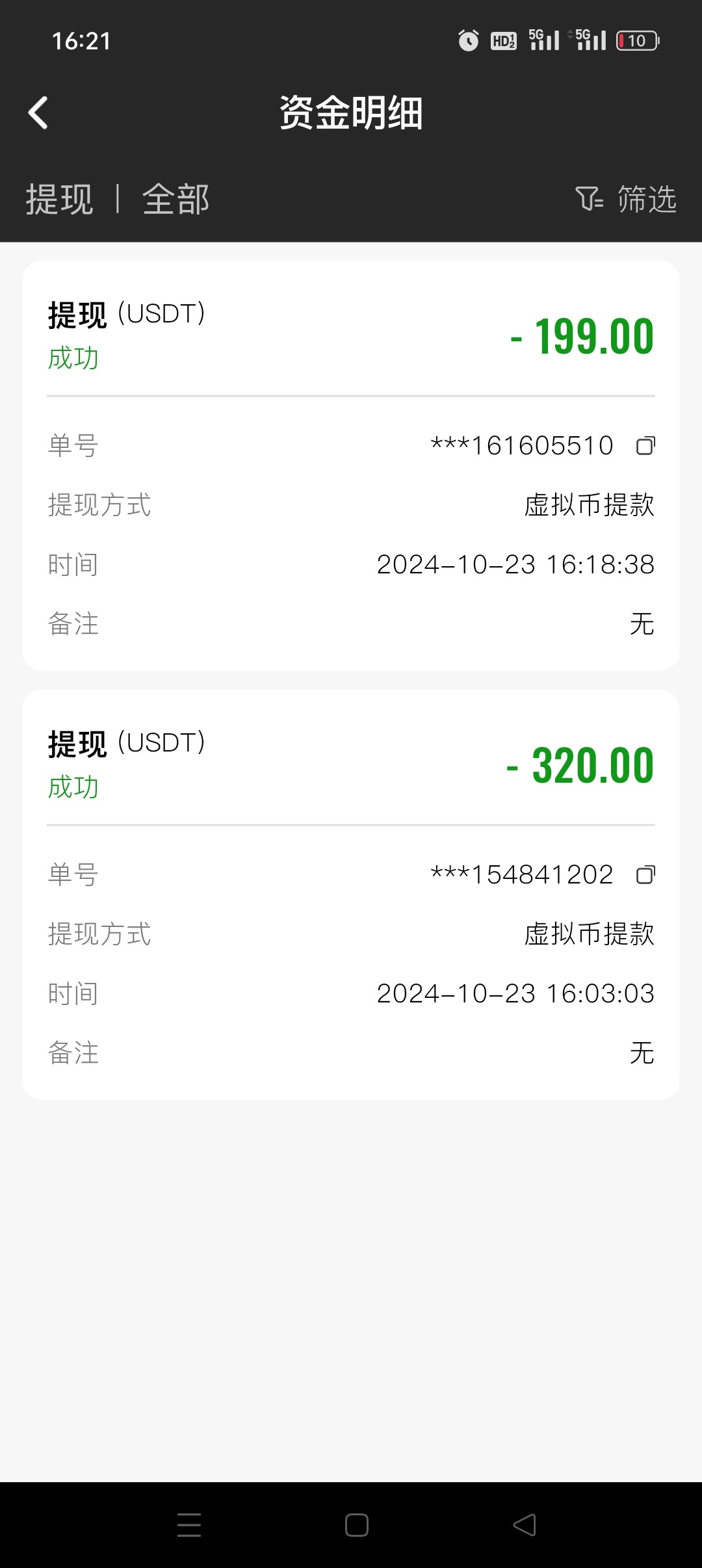Open recent apps from navigation bar
Image resolution: width=702 pixels, height=1568 pixels.
click(189, 1524)
